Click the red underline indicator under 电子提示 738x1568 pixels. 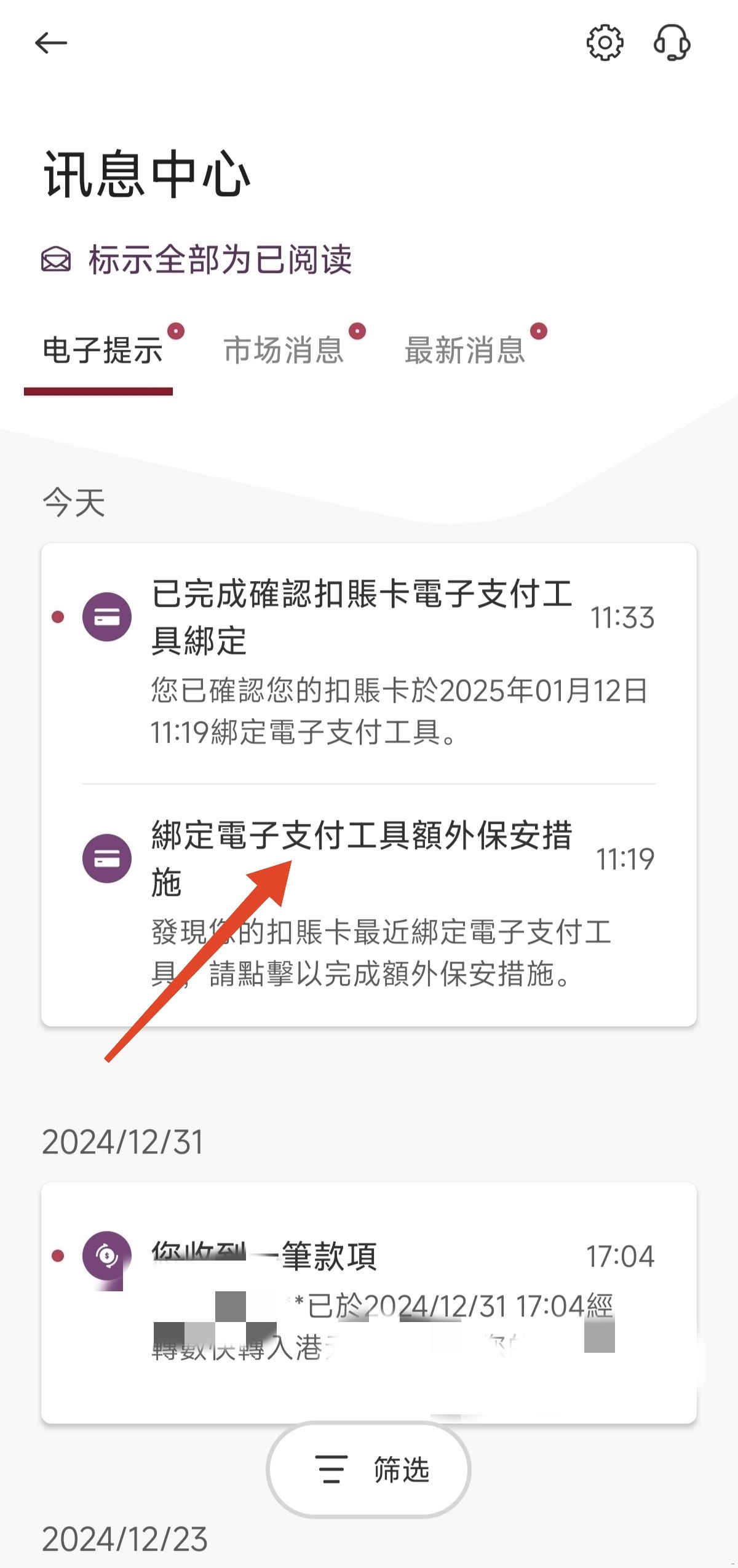pyautogui.click(x=98, y=389)
